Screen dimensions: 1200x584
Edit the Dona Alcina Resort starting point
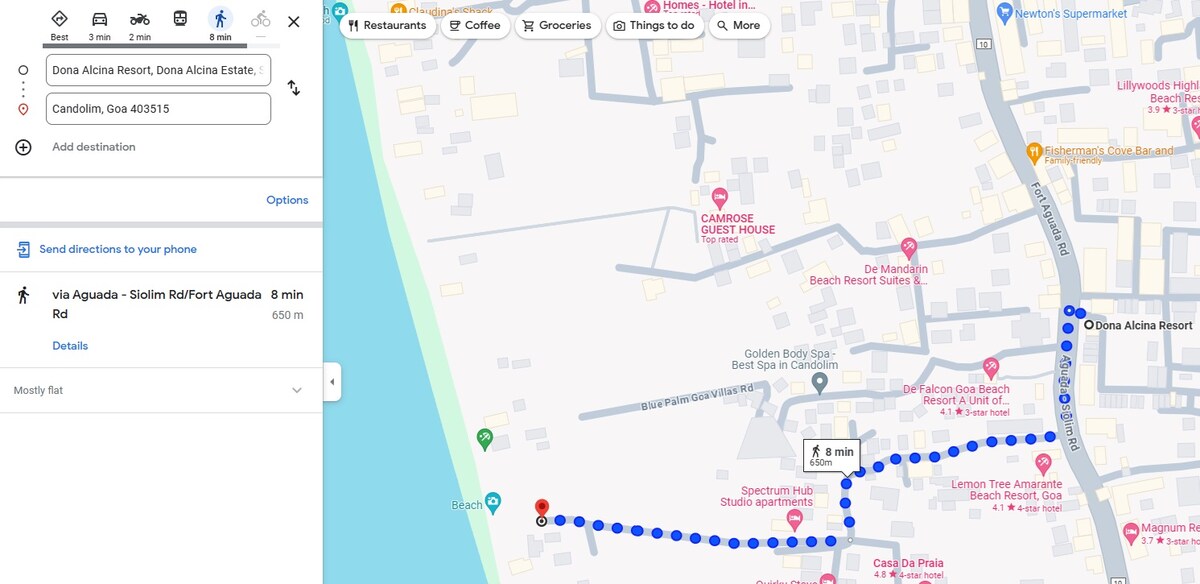click(x=158, y=70)
